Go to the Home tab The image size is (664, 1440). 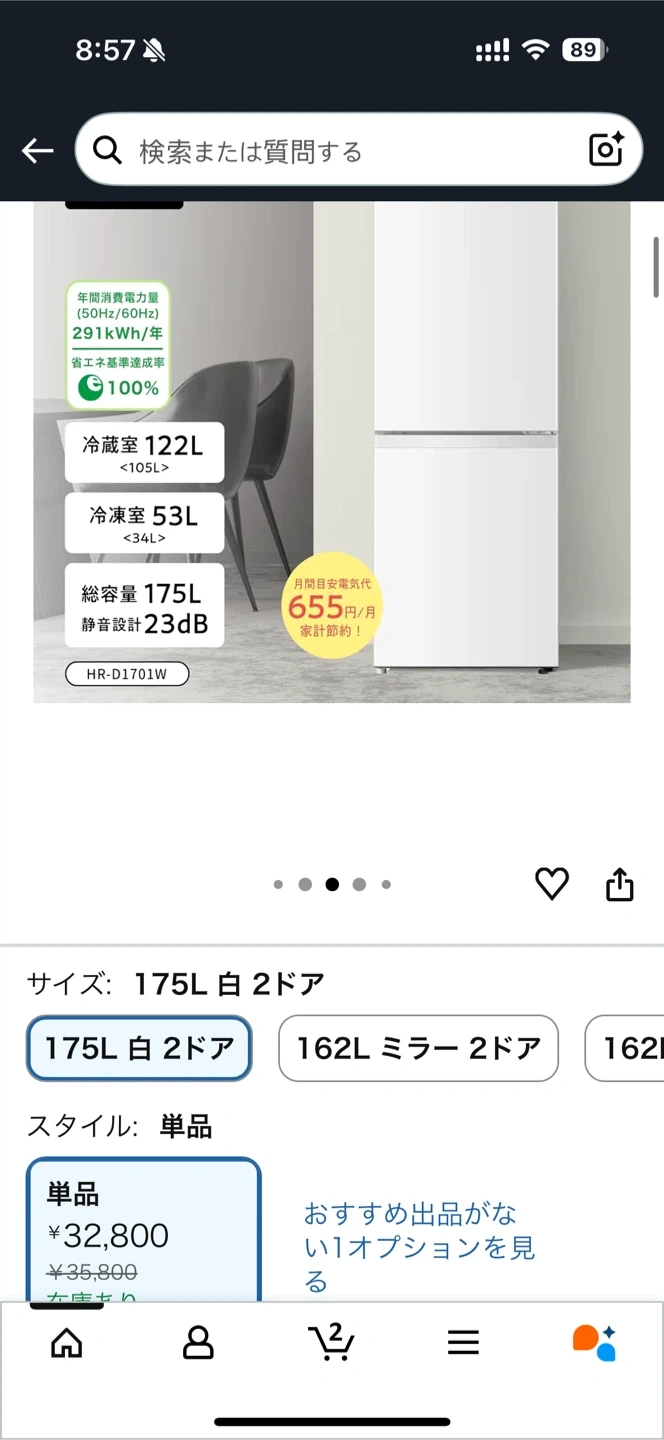[x=67, y=1343]
